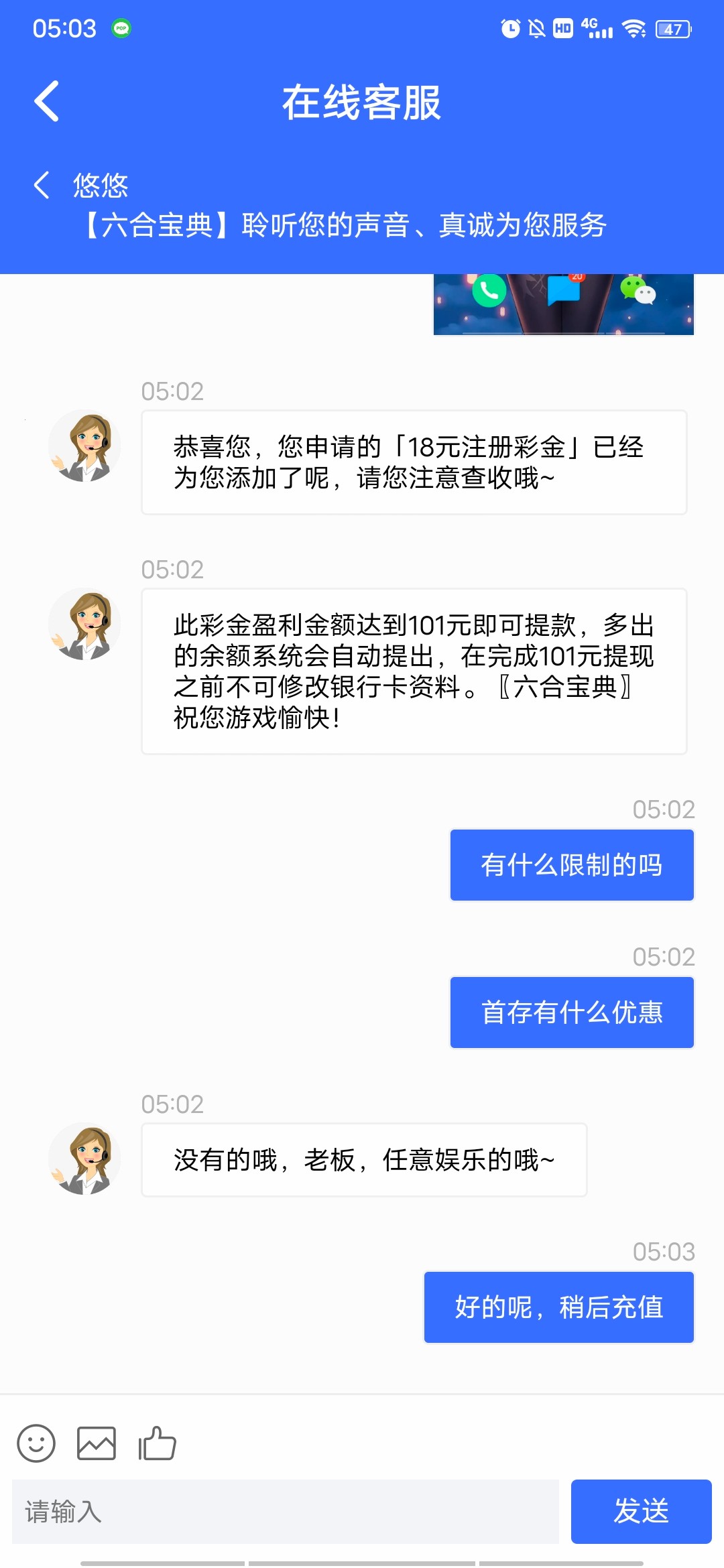Focus the 请输入 message field

(286, 1512)
